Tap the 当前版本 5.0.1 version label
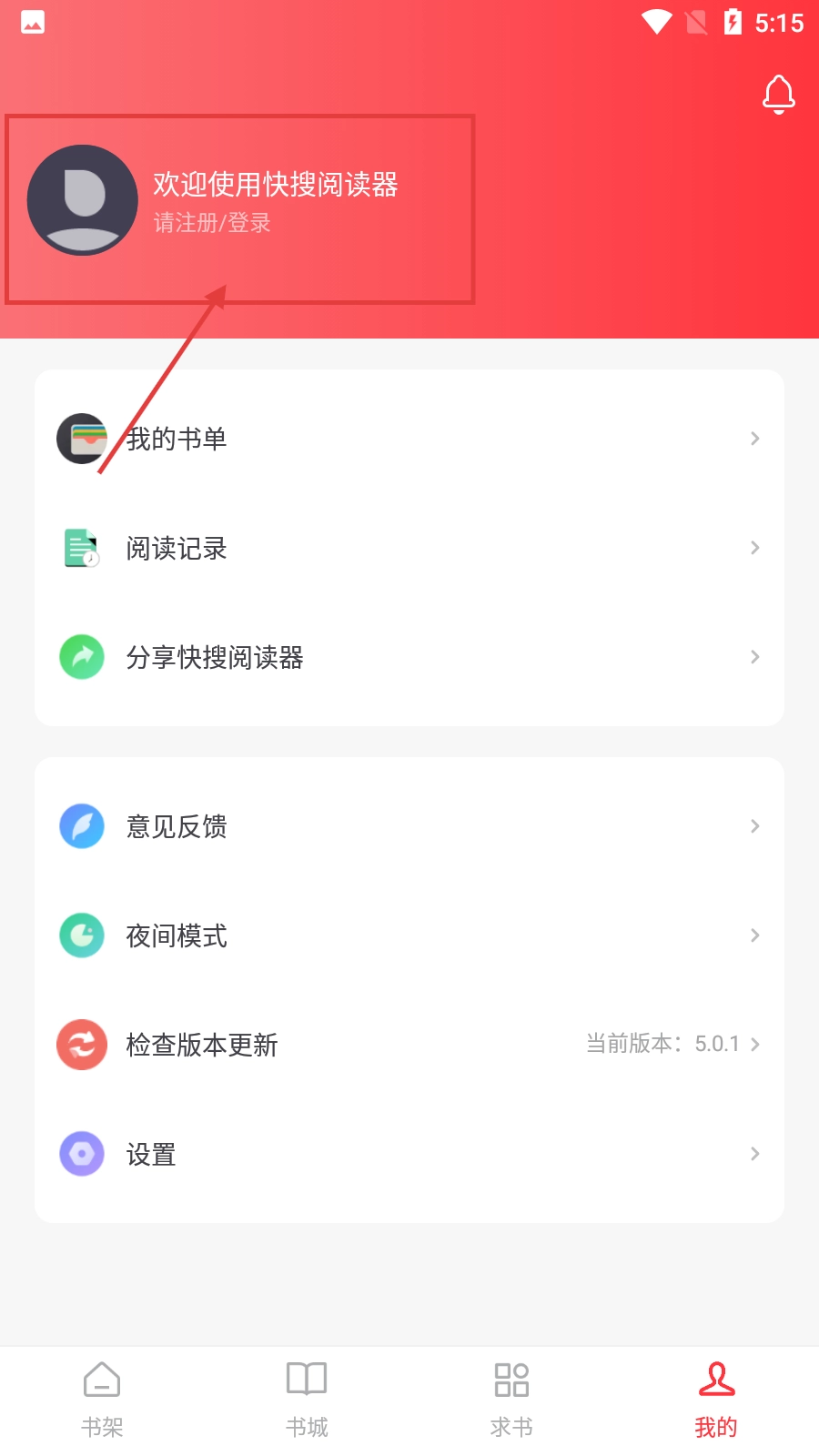This screenshot has height=1456, width=819. 662,1044
